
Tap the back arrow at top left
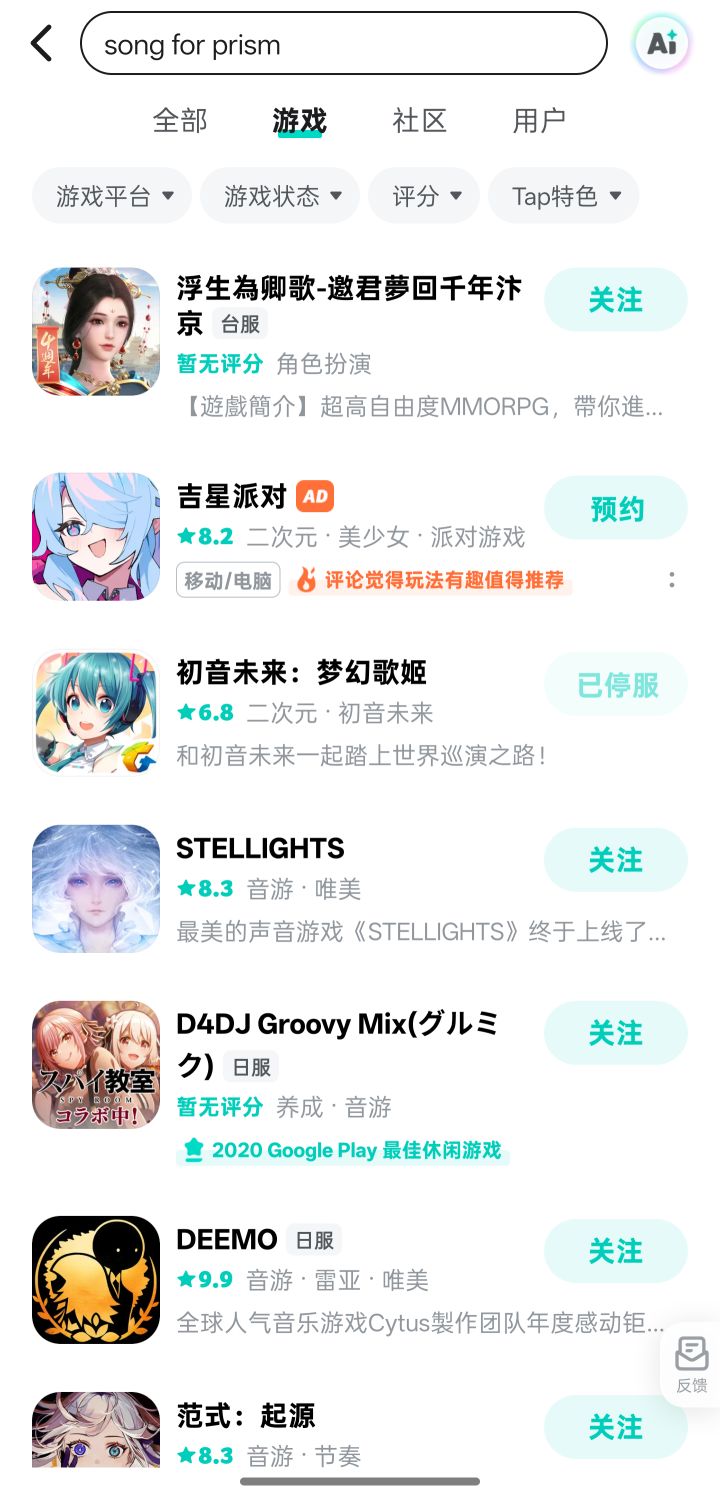coord(40,44)
